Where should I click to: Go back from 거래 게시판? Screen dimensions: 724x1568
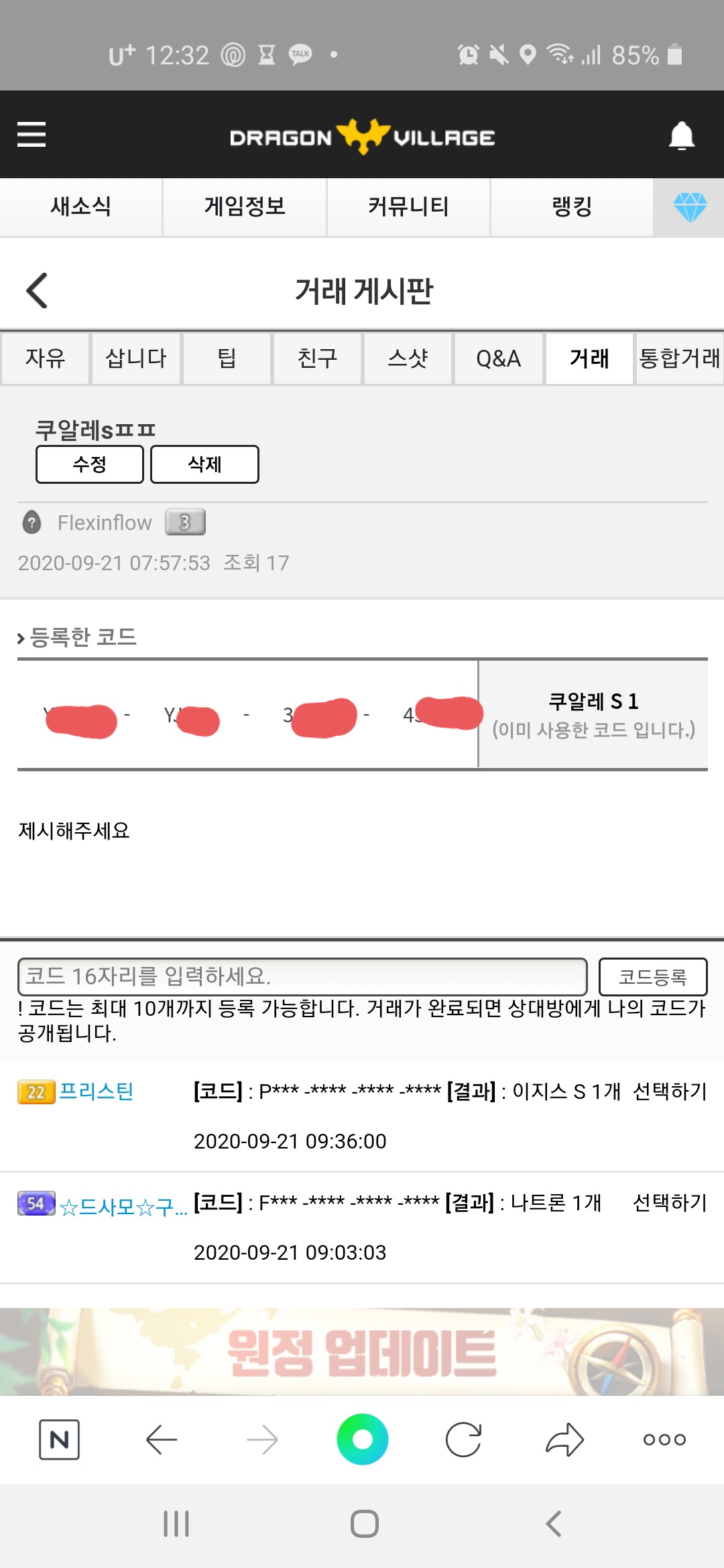pyautogui.click(x=37, y=291)
